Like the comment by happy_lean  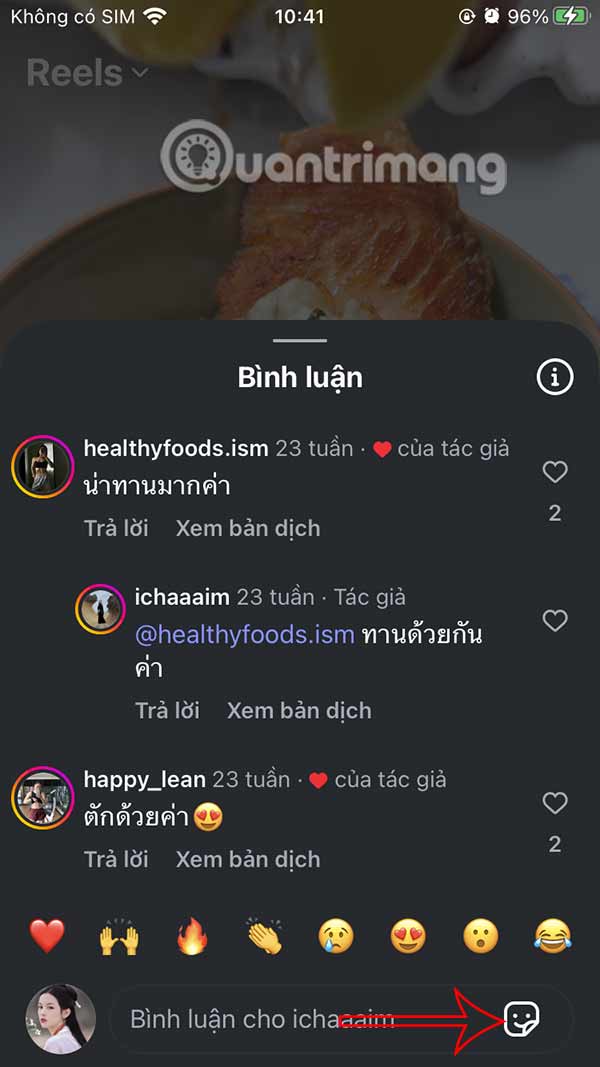click(x=555, y=803)
